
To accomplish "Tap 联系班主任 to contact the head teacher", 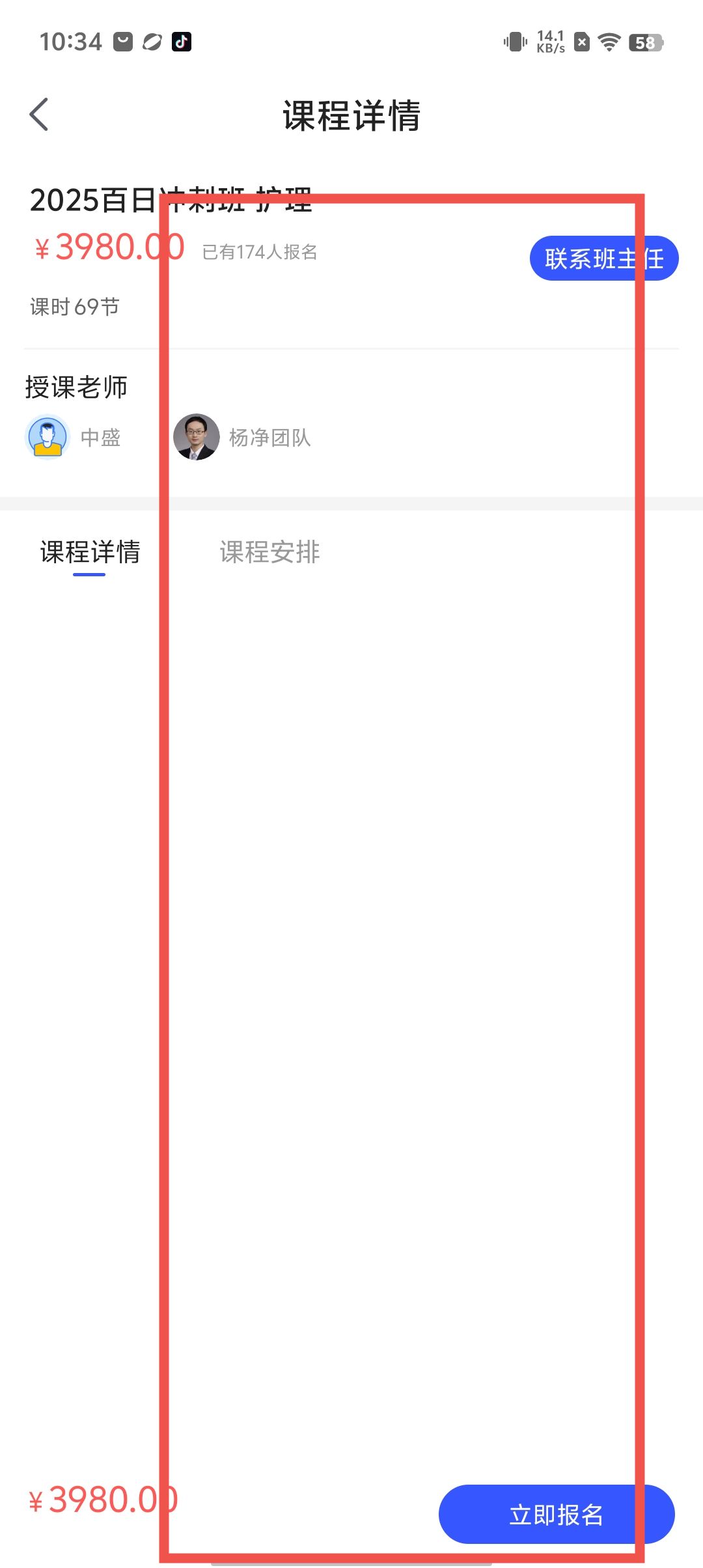I will pyautogui.click(x=603, y=259).
